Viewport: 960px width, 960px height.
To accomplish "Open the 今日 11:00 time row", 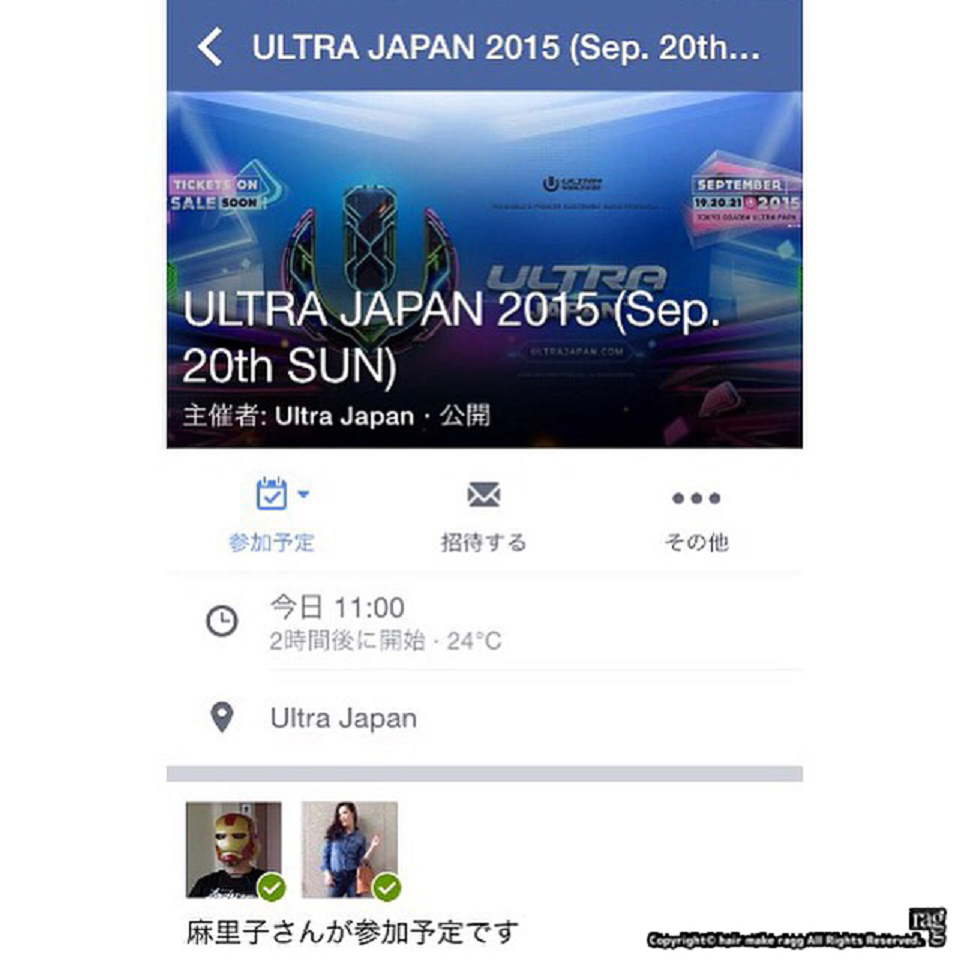I will tap(484, 621).
